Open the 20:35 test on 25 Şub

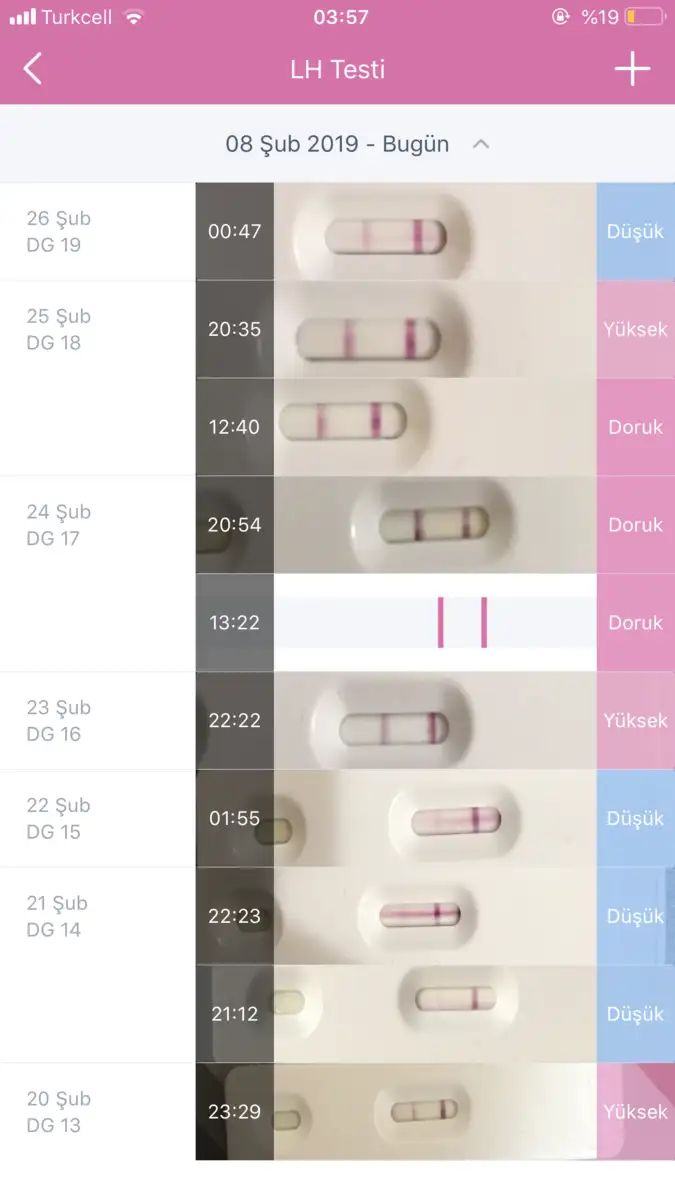435,330
